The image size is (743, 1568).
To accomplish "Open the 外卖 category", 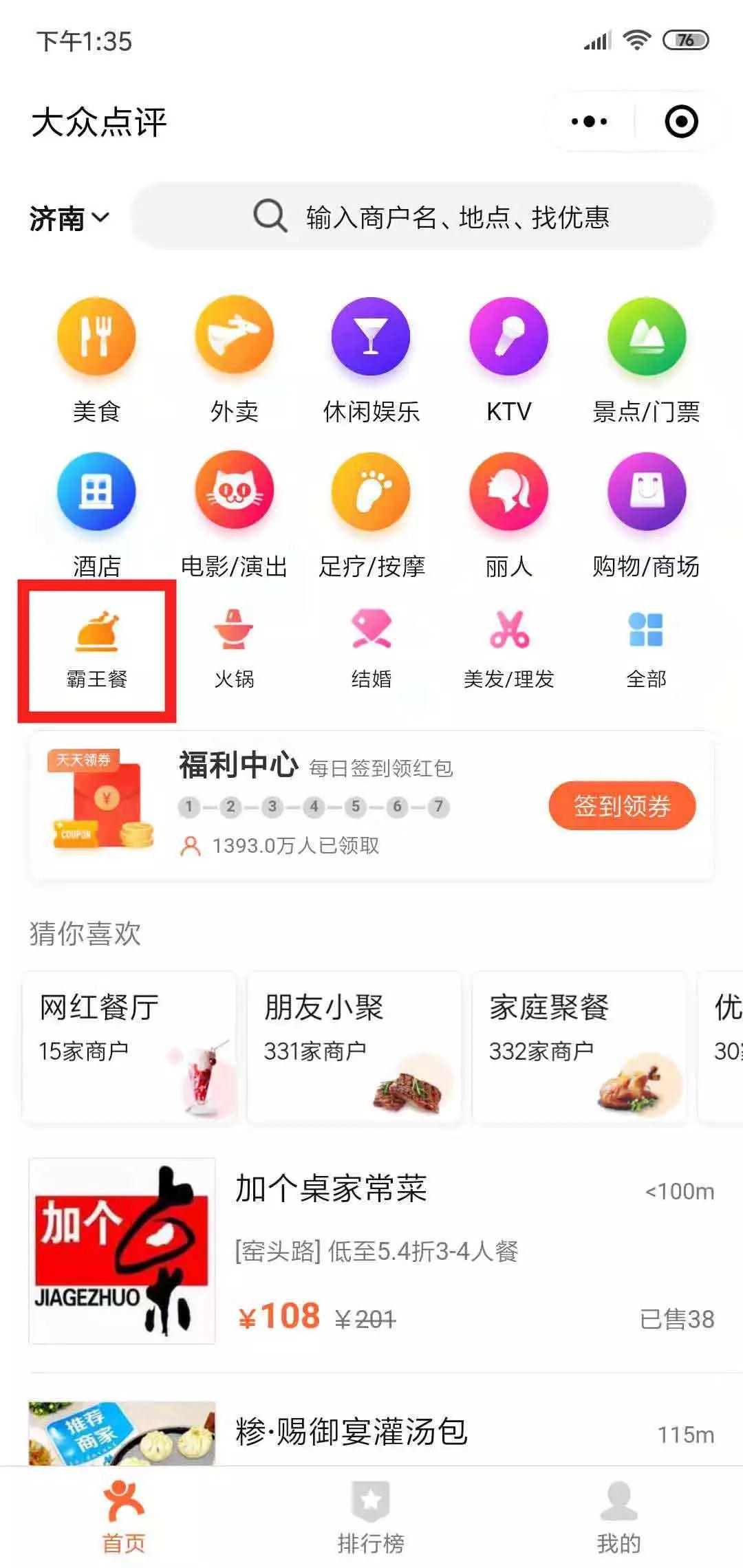I will (x=234, y=359).
